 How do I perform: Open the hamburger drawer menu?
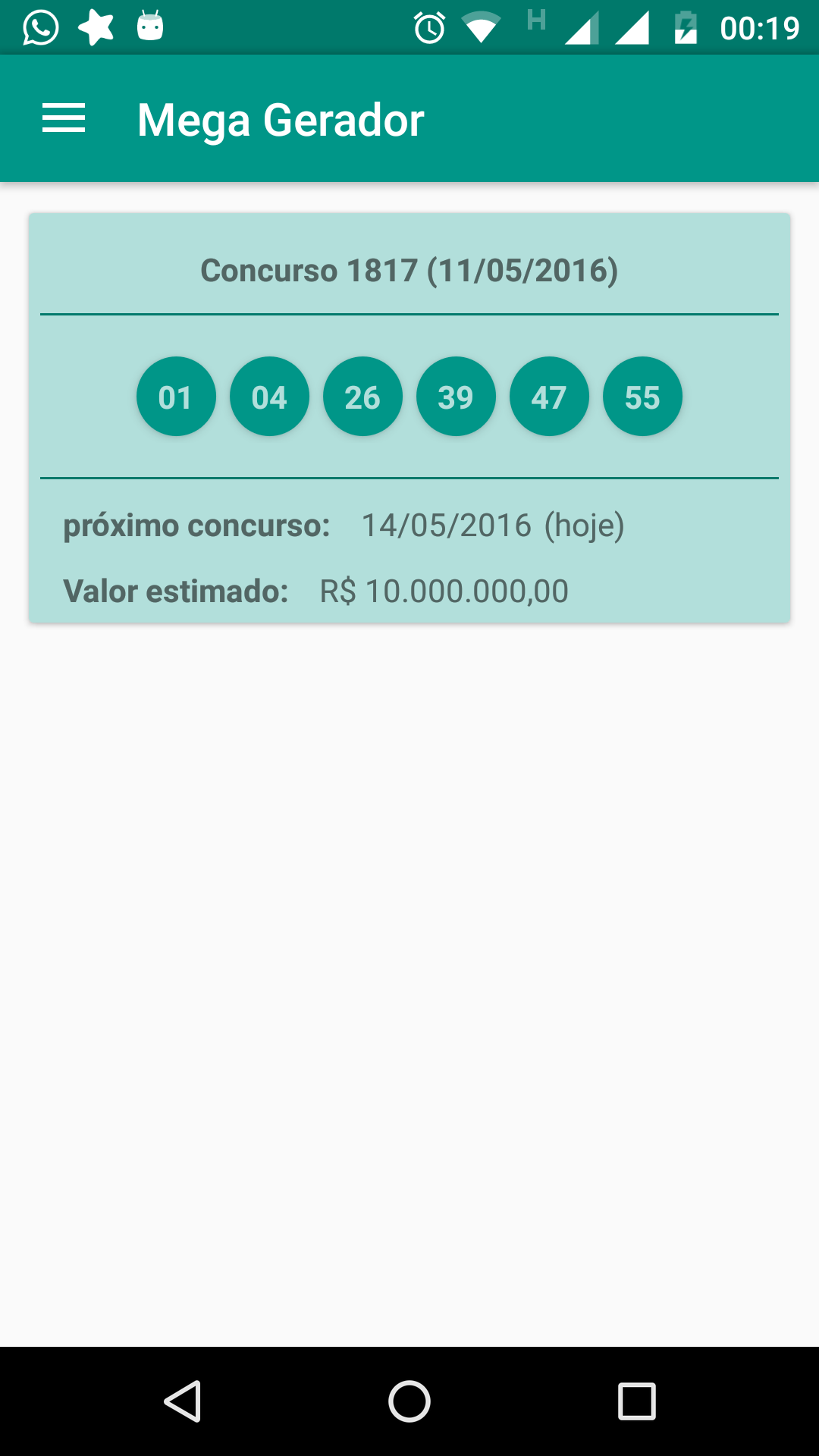point(64,119)
